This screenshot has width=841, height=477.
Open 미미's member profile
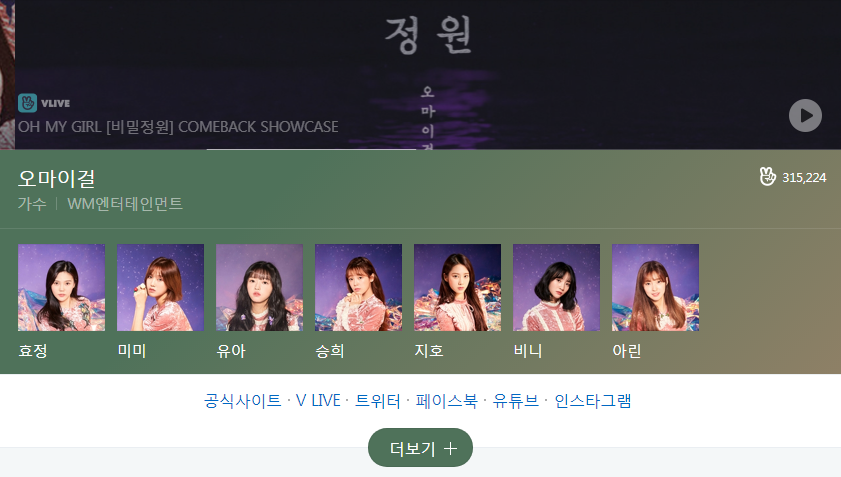(x=160, y=288)
